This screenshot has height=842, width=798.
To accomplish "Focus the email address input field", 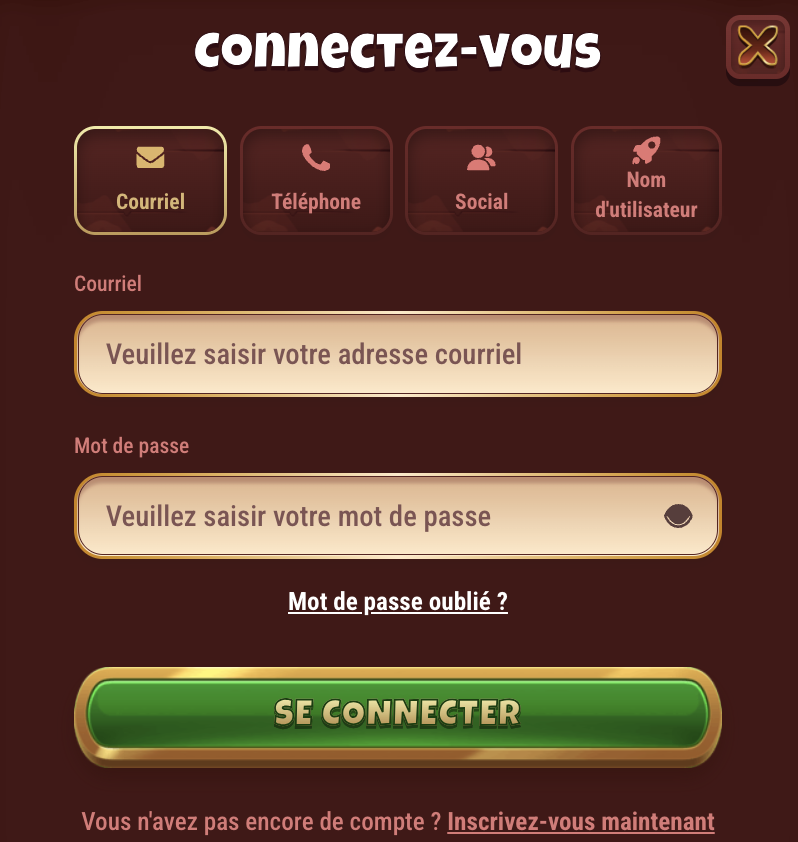I will (397, 355).
